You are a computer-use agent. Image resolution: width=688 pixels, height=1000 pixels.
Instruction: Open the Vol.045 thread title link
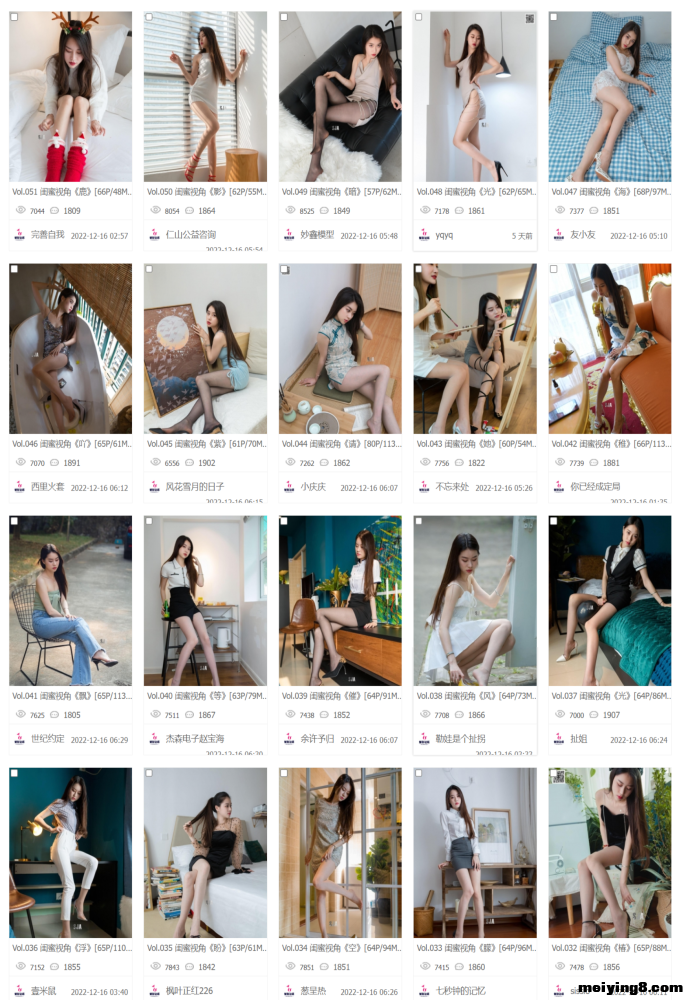[205, 443]
